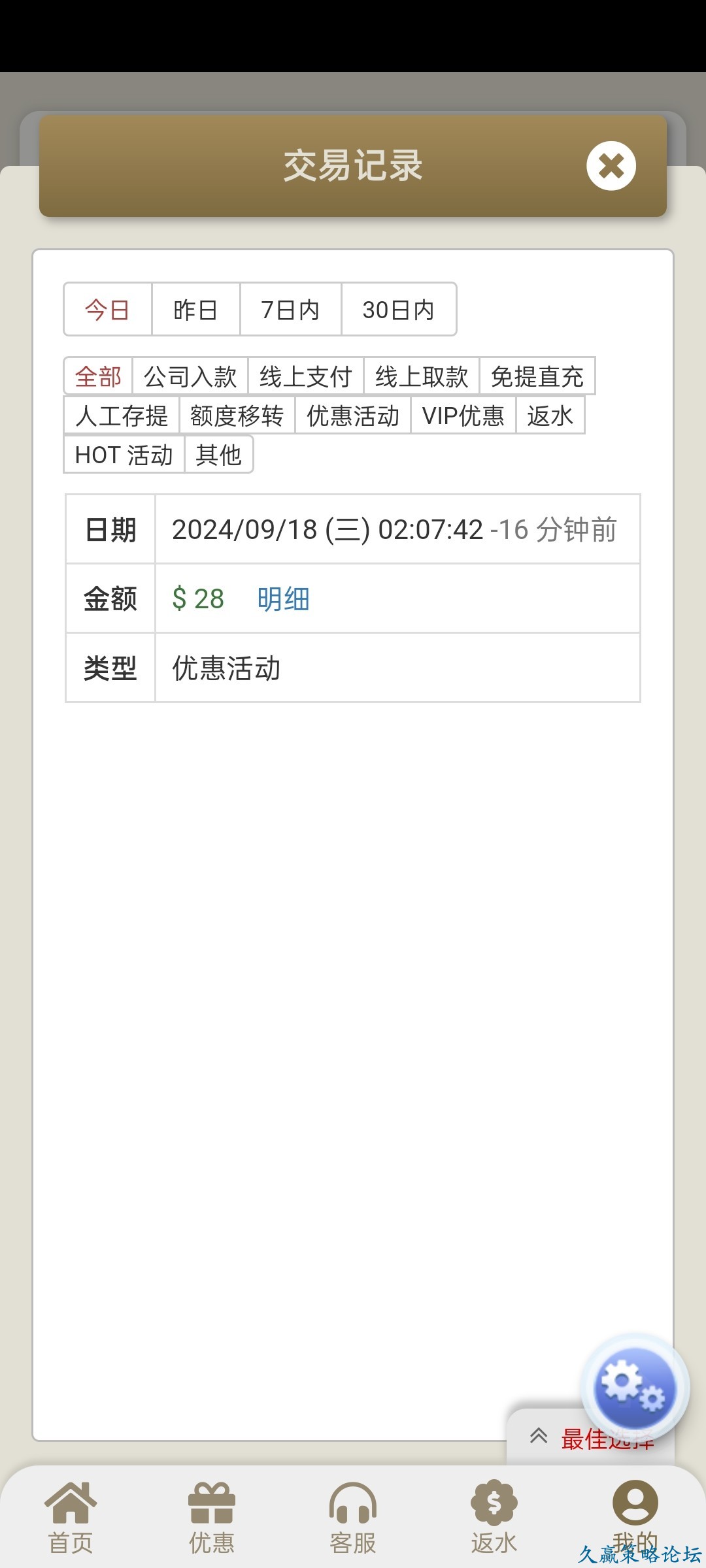The height and width of the screenshot is (1568, 706).
Task: Show records for 30日内
Action: 398,310
